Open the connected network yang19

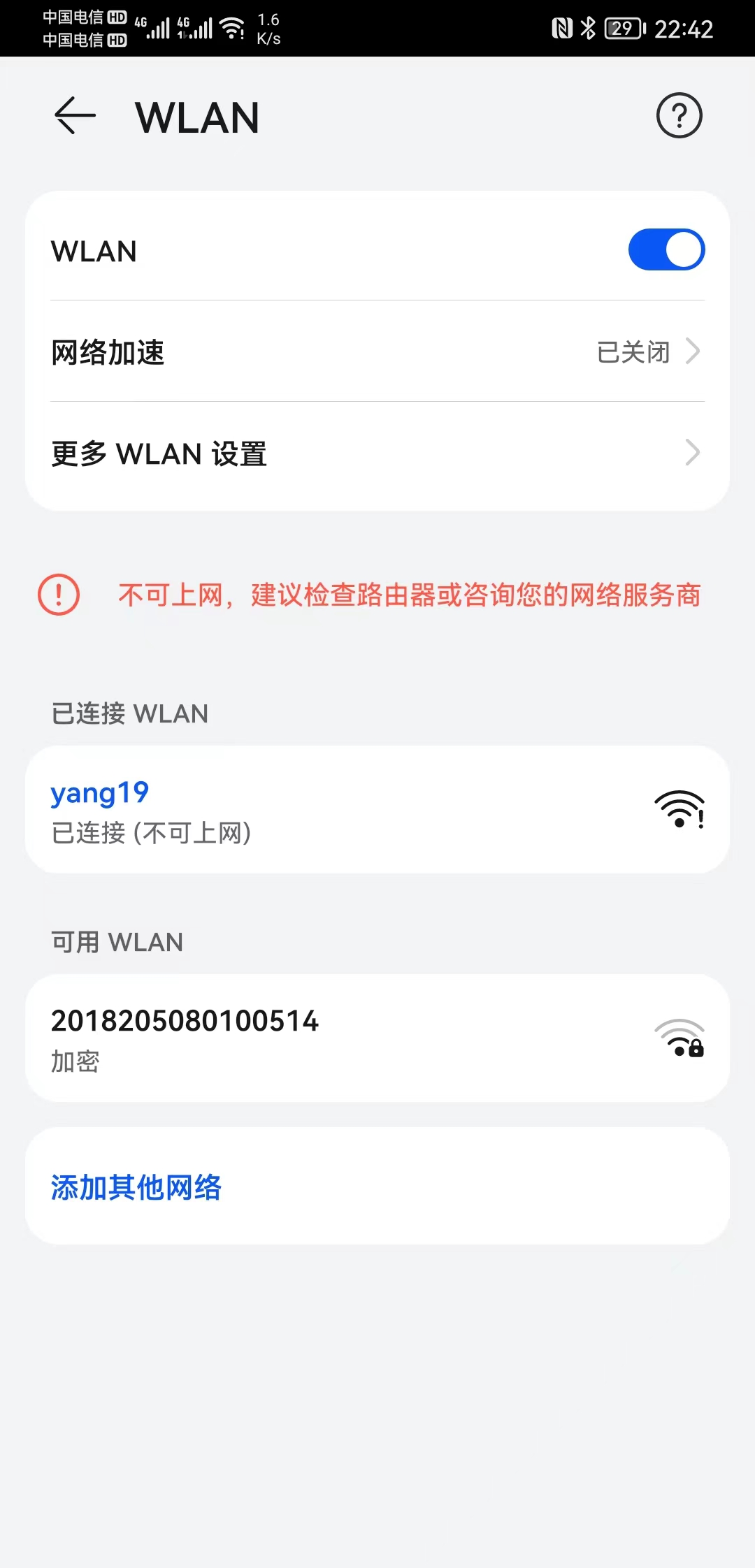pos(377,810)
